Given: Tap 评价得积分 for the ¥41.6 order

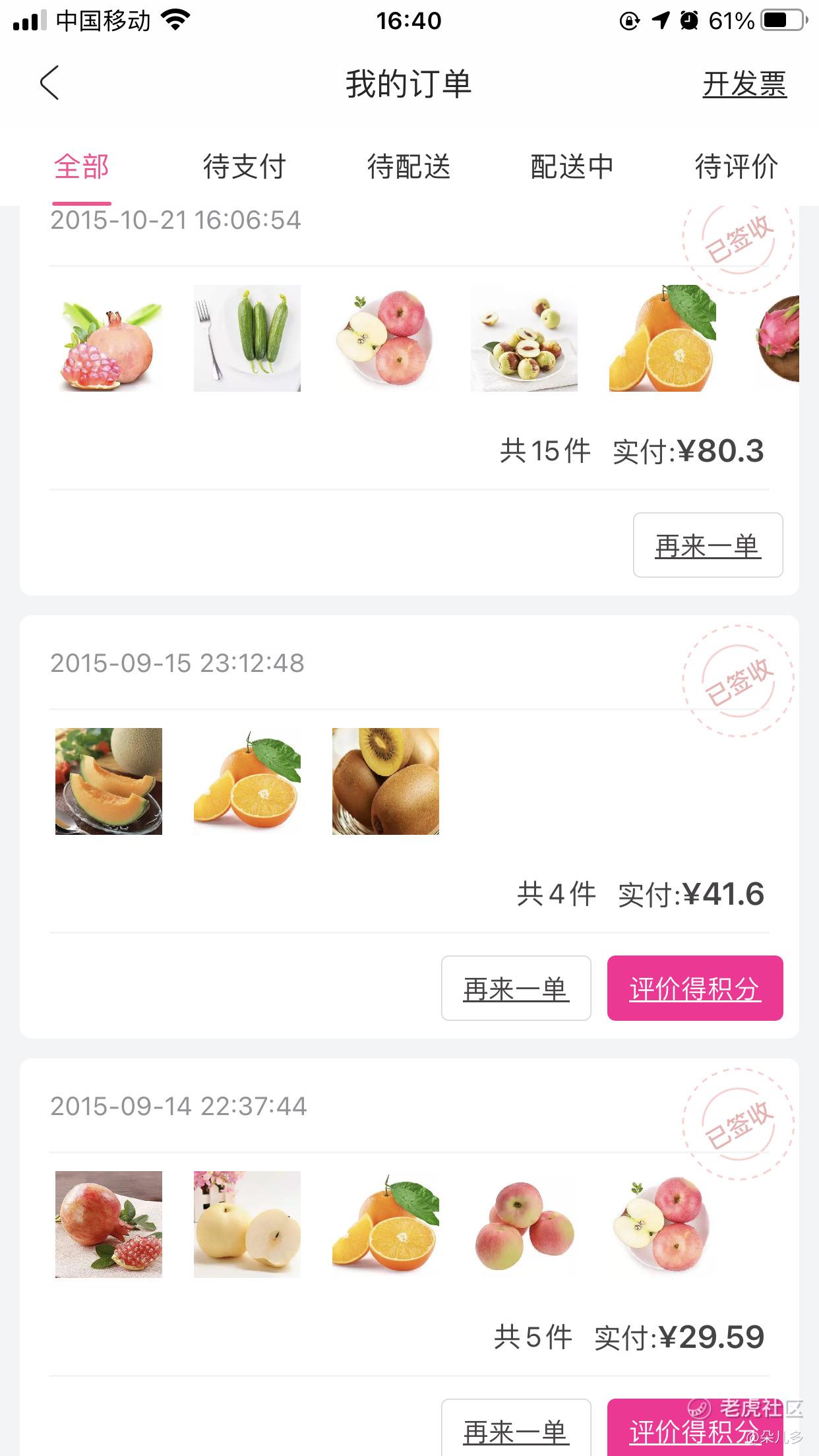Looking at the screenshot, I should tap(695, 988).
